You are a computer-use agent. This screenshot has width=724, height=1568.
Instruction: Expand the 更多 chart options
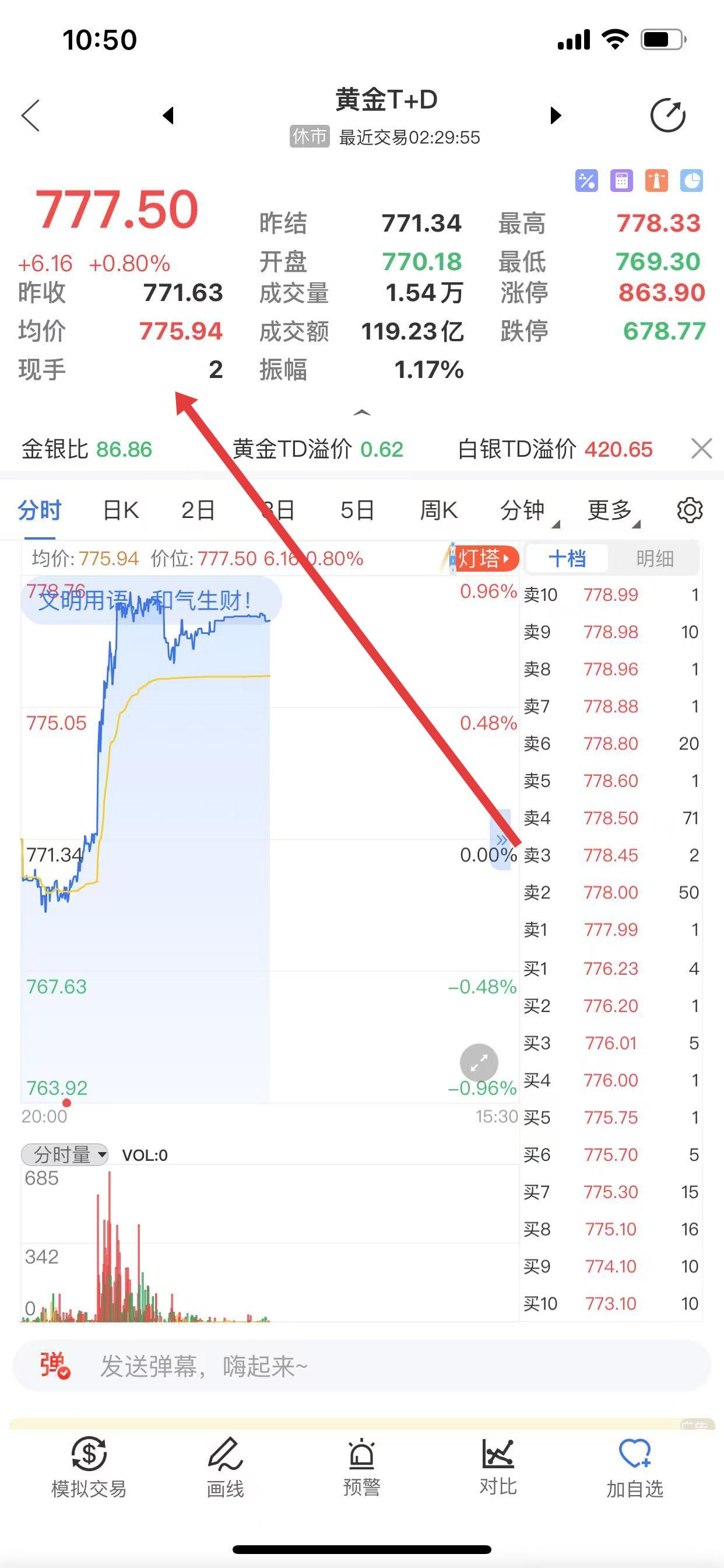pyautogui.click(x=611, y=510)
